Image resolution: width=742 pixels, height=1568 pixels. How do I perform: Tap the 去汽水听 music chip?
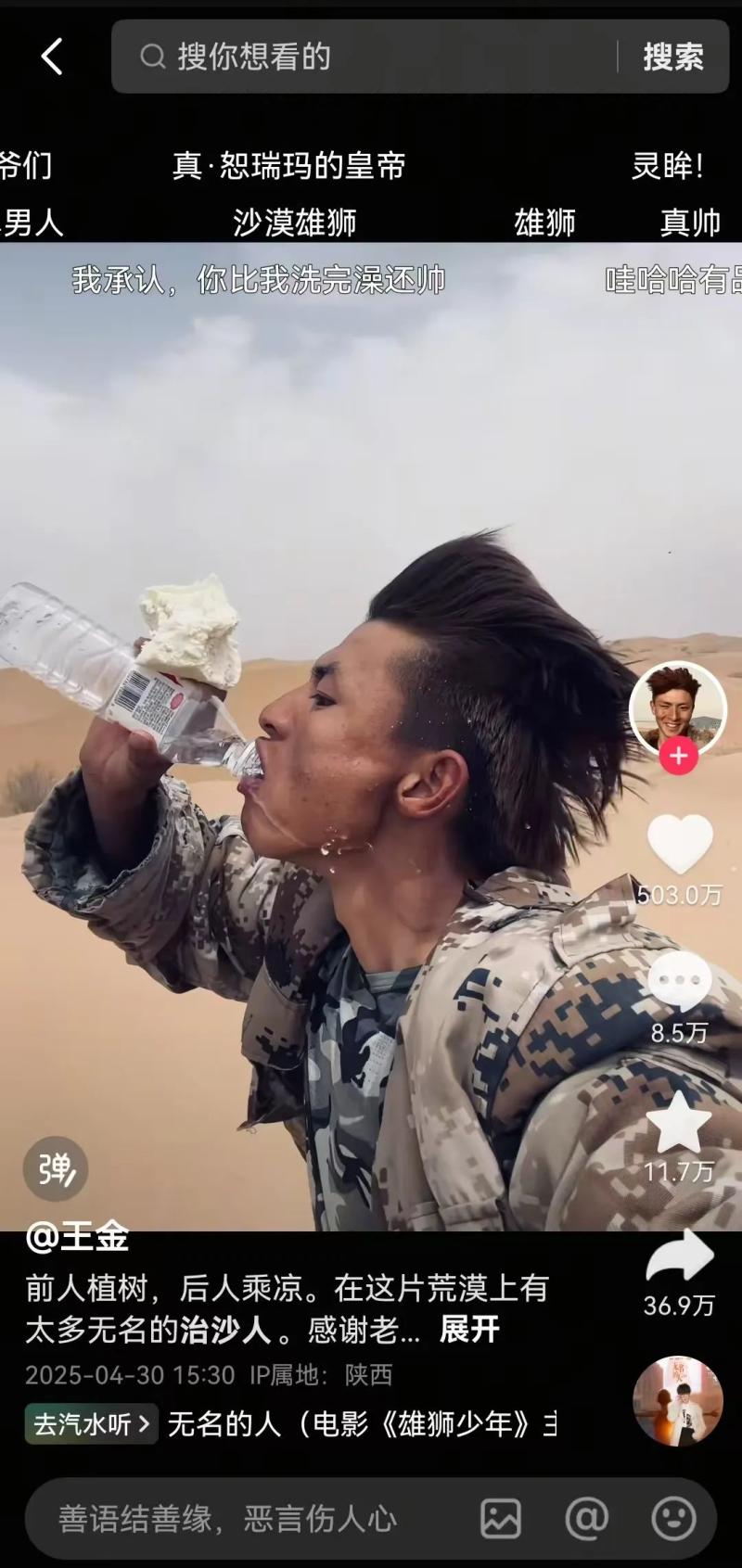pos(91,1423)
